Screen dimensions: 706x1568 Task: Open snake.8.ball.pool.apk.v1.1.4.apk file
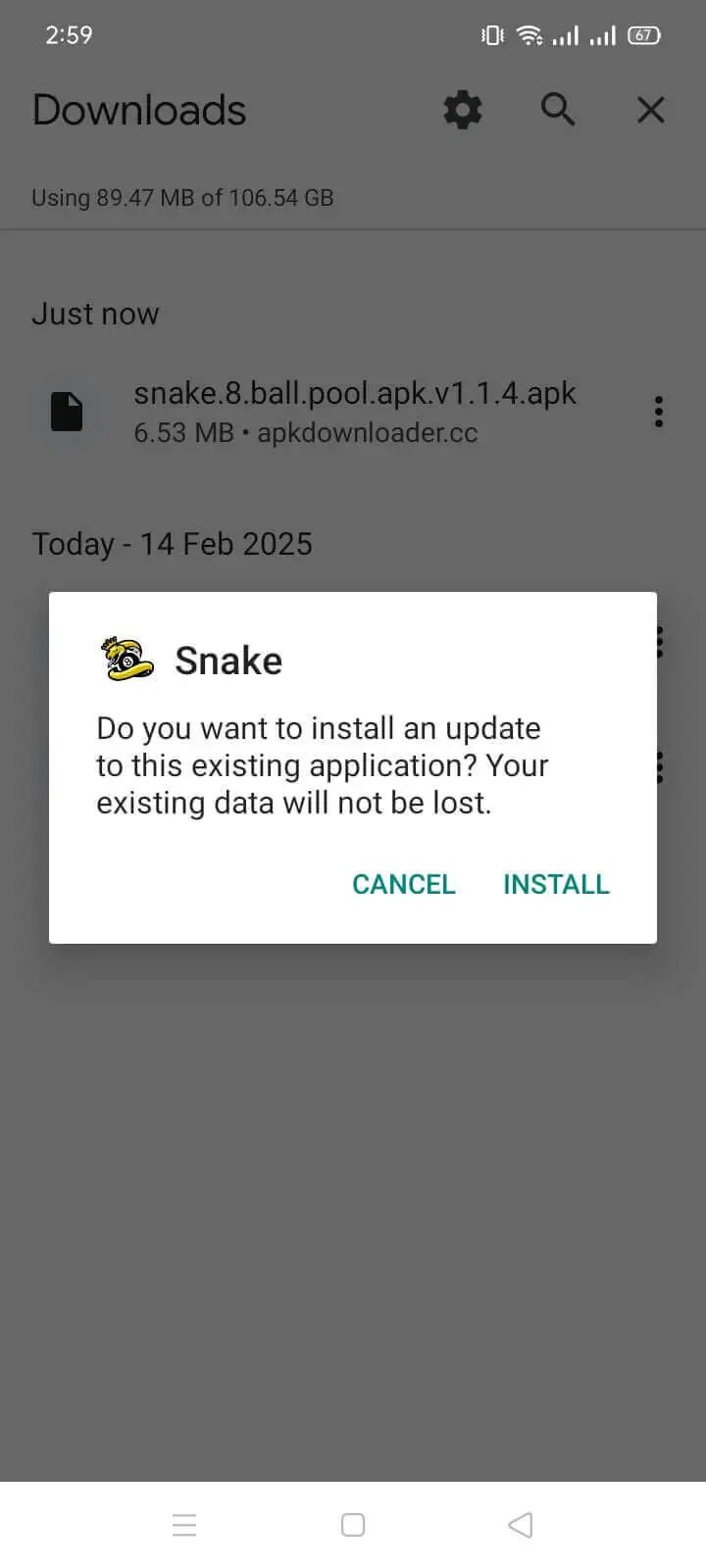tap(353, 412)
